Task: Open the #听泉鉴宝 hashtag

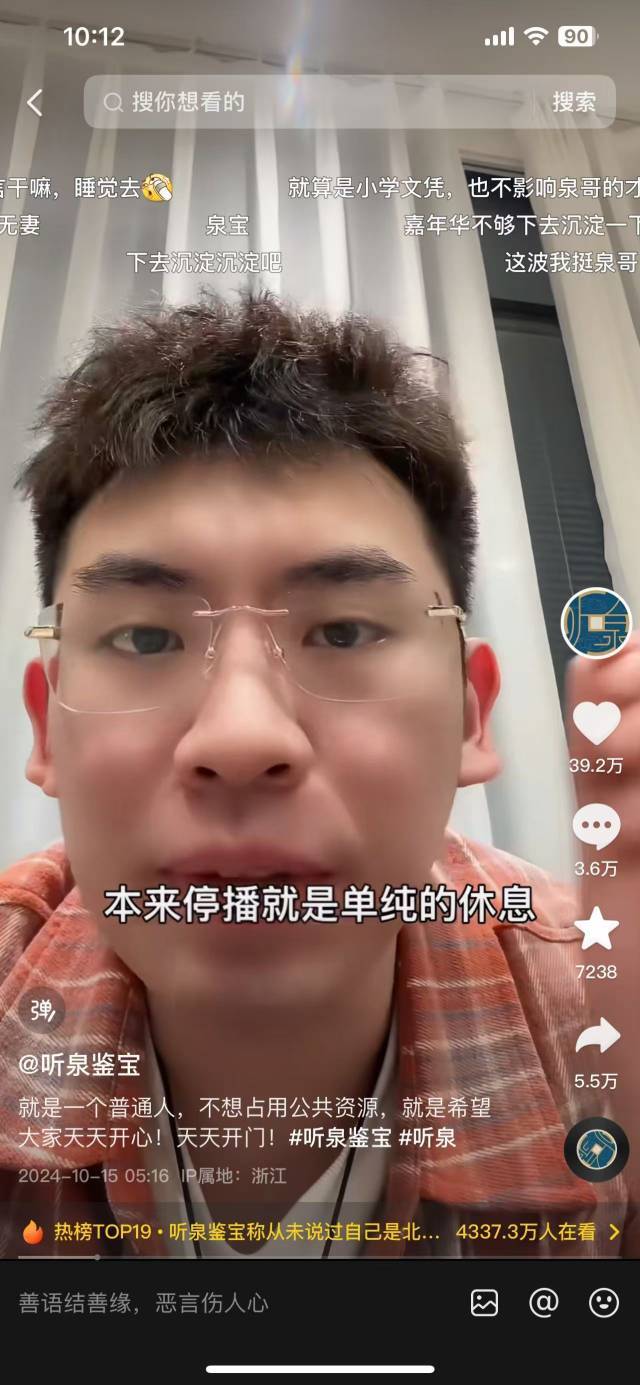Action: tap(340, 1138)
